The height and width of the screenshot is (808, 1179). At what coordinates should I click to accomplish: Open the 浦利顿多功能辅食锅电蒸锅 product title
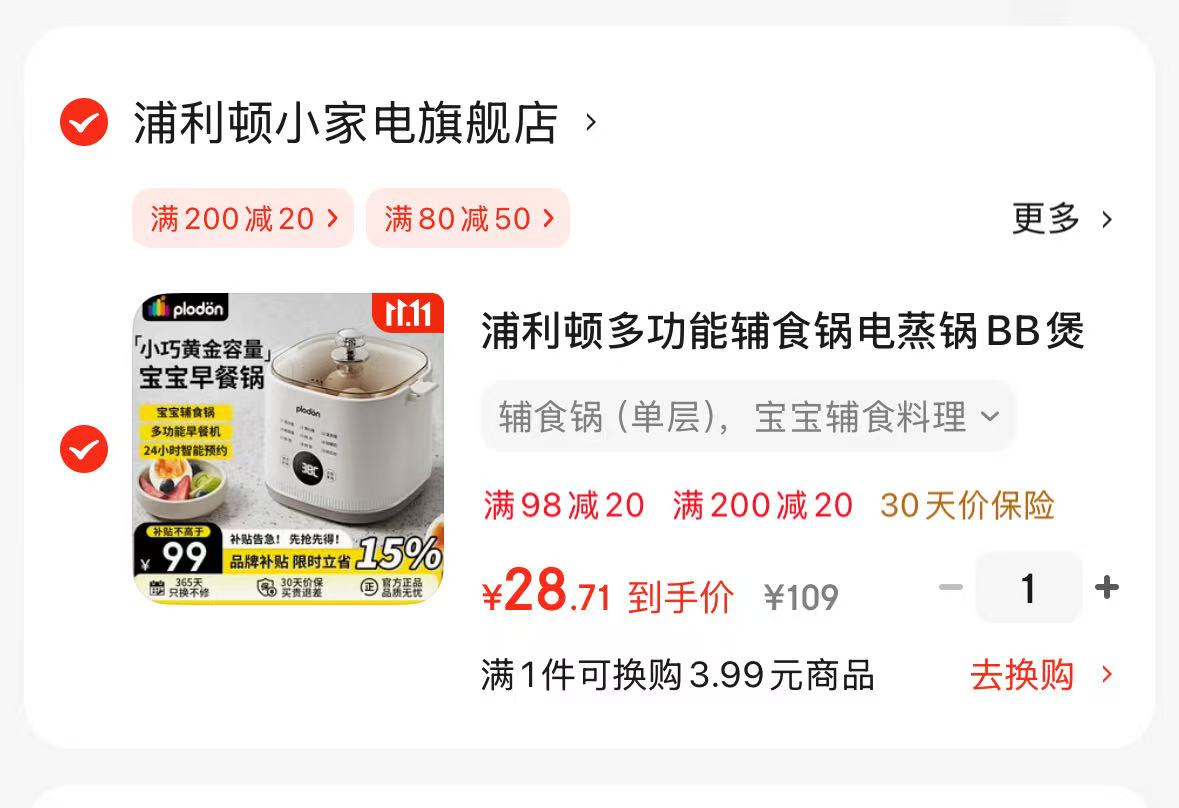(782, 332)
